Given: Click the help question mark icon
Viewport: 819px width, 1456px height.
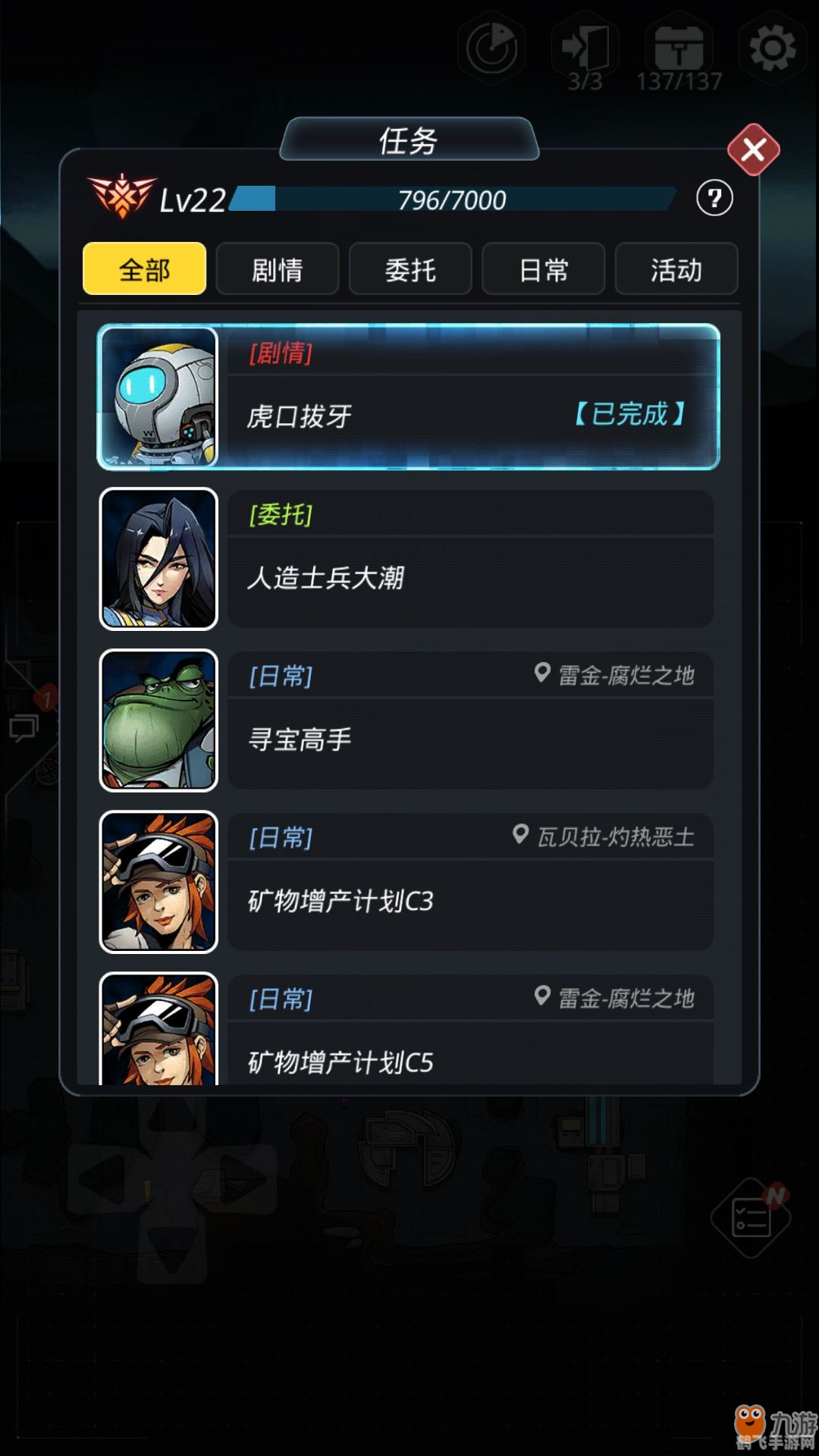Looking at the screenshot, I should [714, 199].
